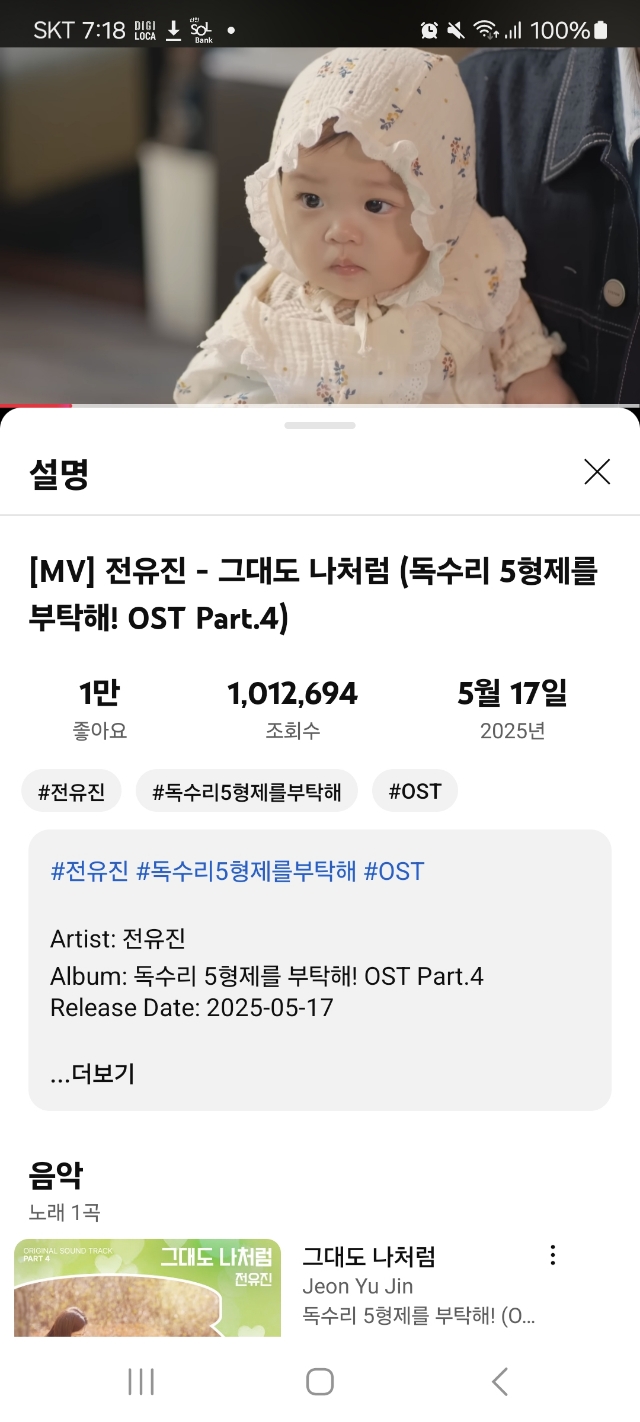Open the options menu for 그대도 나처럼 song
This screenshot has width=640, height=1422.
pyautogui.click(x=552, y=1256)
